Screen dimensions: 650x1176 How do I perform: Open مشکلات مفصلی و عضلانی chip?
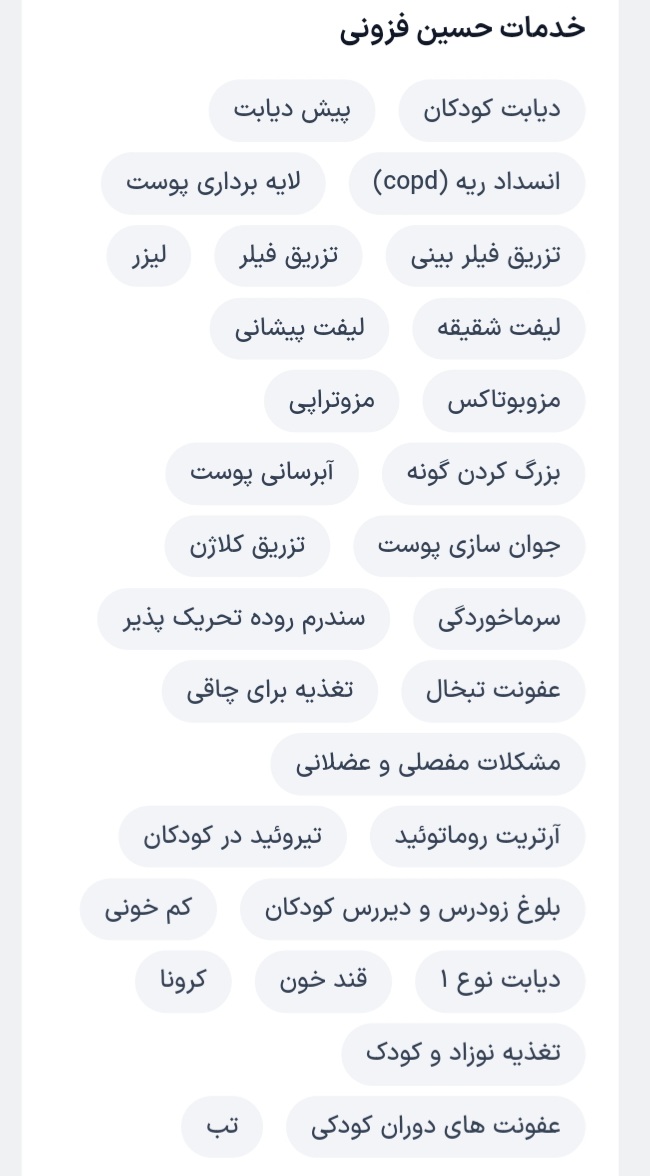[x=428, y=765]
